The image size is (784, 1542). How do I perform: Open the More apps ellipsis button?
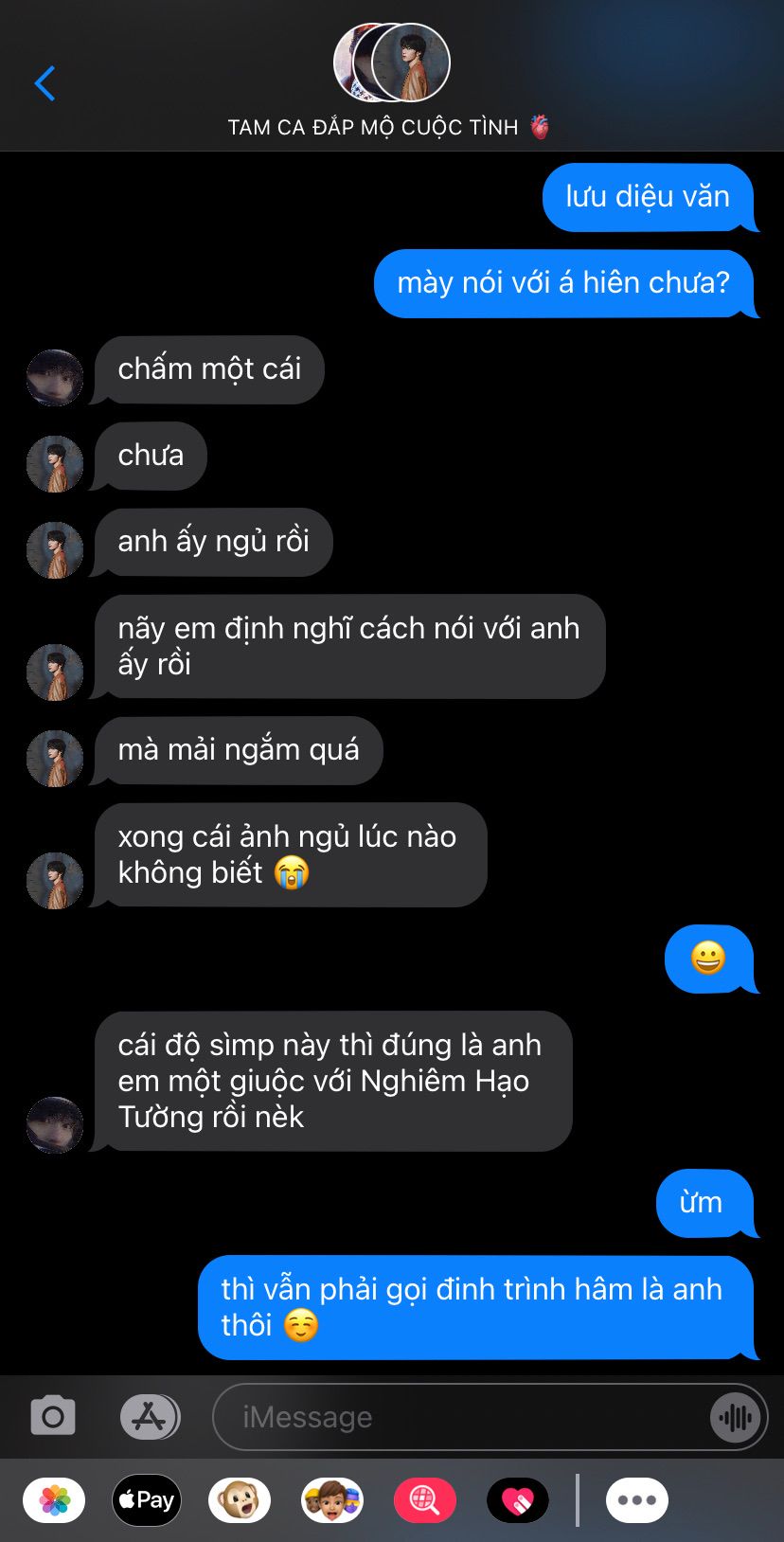637,1500
